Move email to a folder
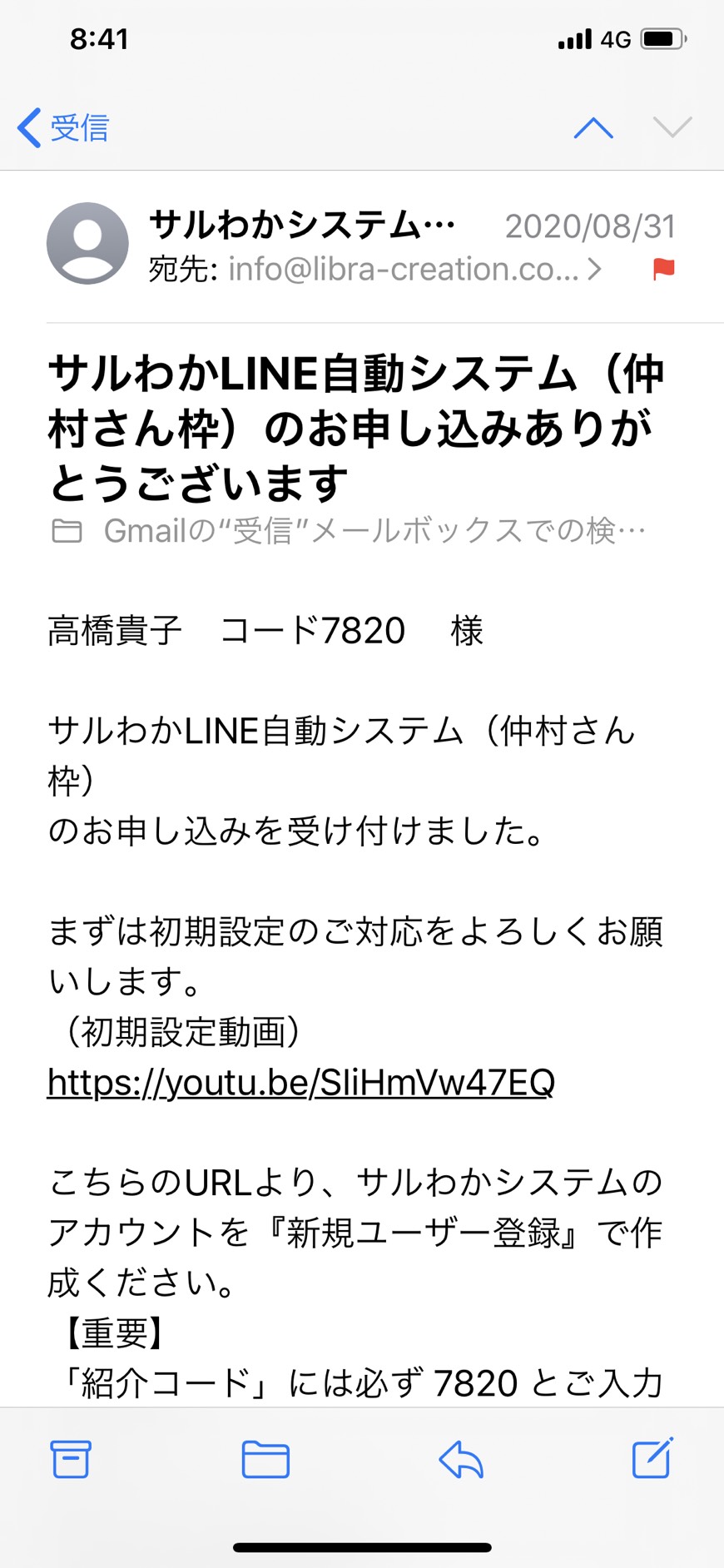This screenshot has width=724, height=1568. (x=265, y=1459)
